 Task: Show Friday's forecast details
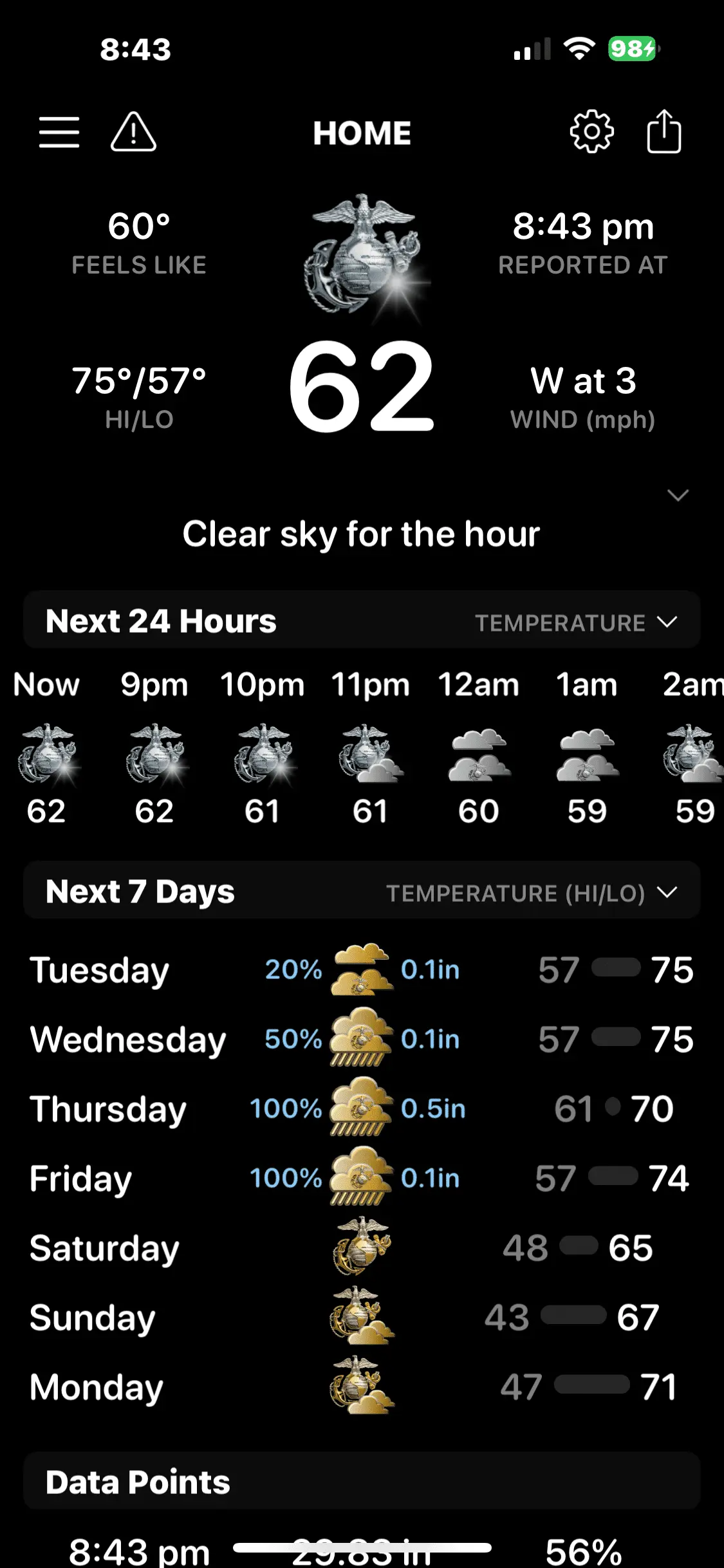[362, 1179]
